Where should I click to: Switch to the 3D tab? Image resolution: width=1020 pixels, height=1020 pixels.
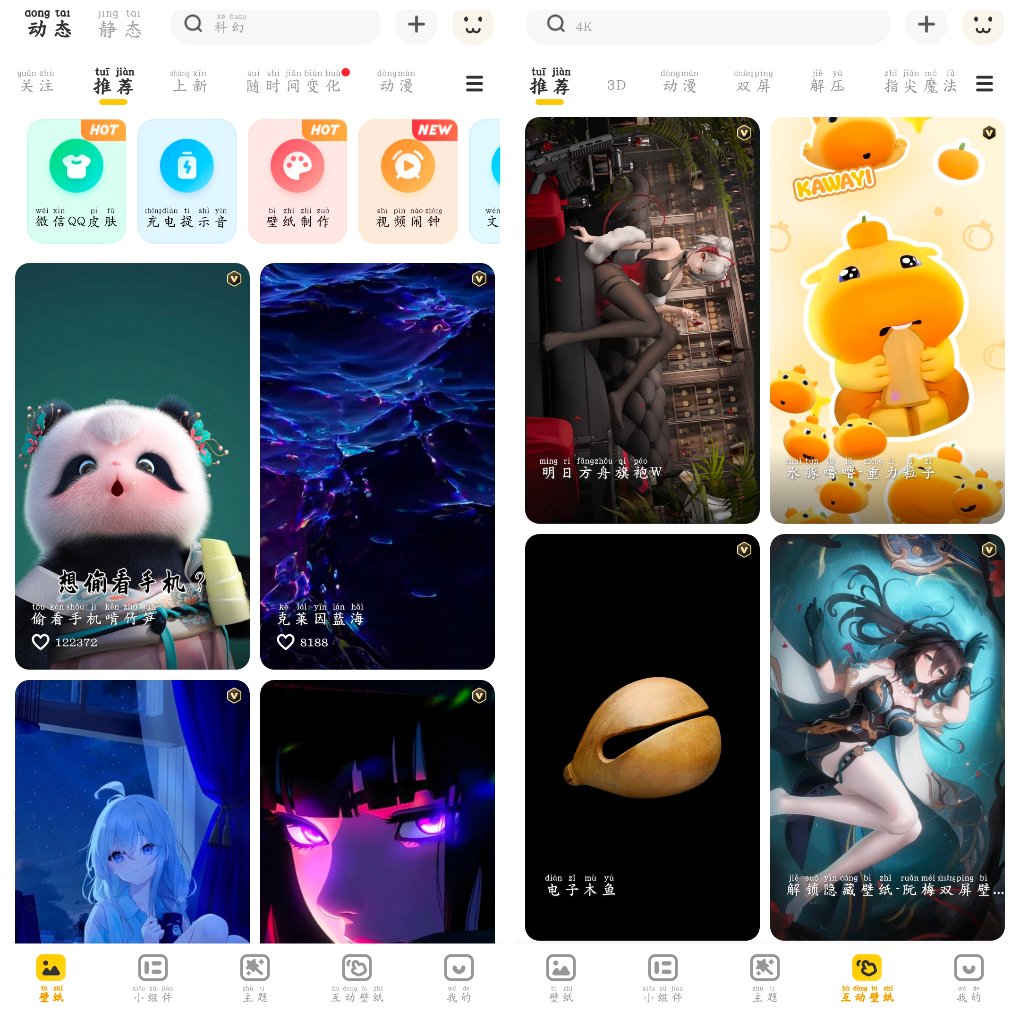[x=616, y=85]
